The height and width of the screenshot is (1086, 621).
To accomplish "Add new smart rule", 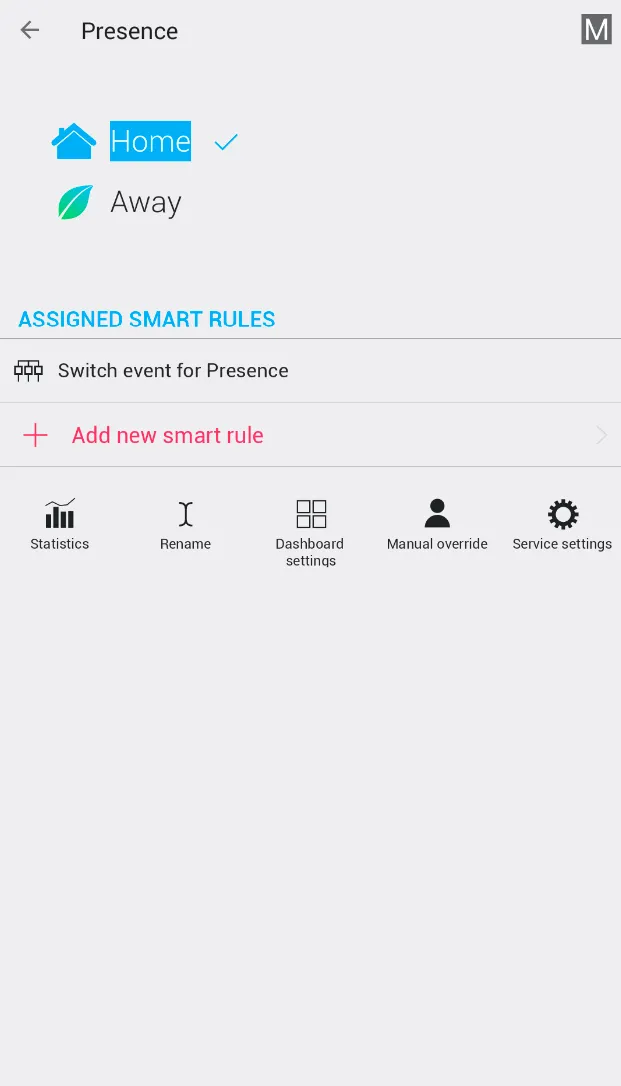I will click(x=167, y=435).
